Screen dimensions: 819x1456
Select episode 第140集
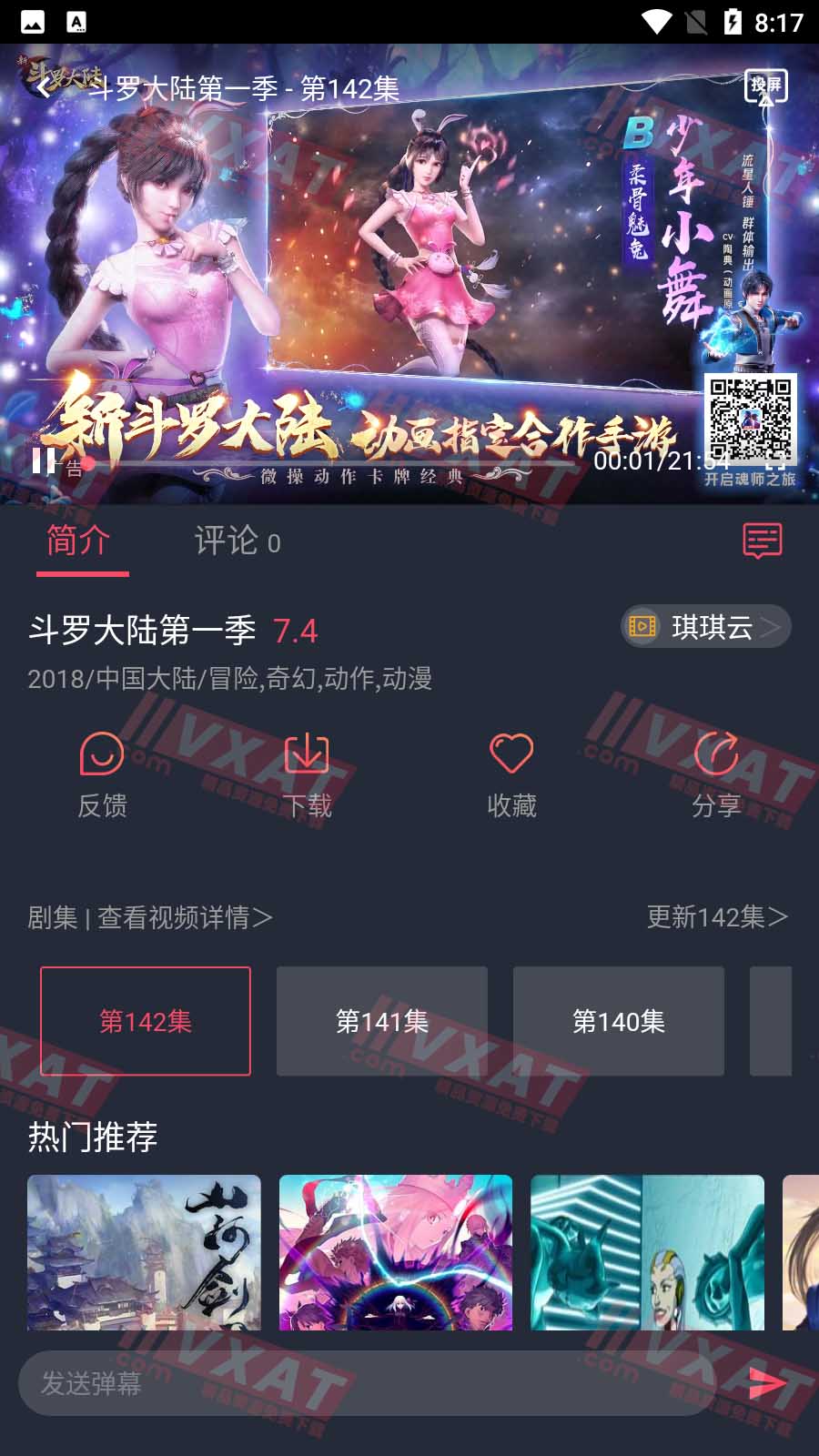pos(619,1021)
